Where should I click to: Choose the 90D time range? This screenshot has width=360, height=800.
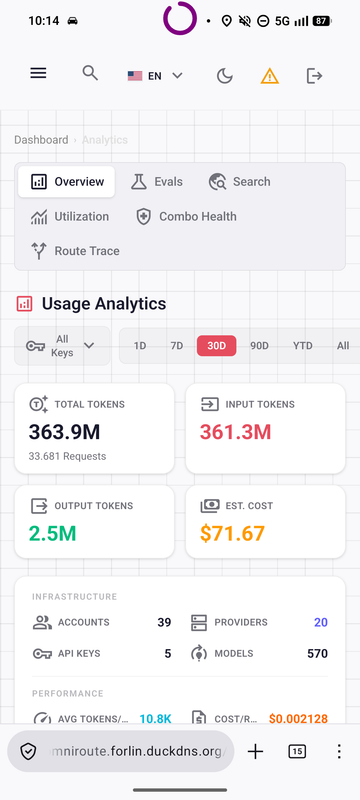259,346
